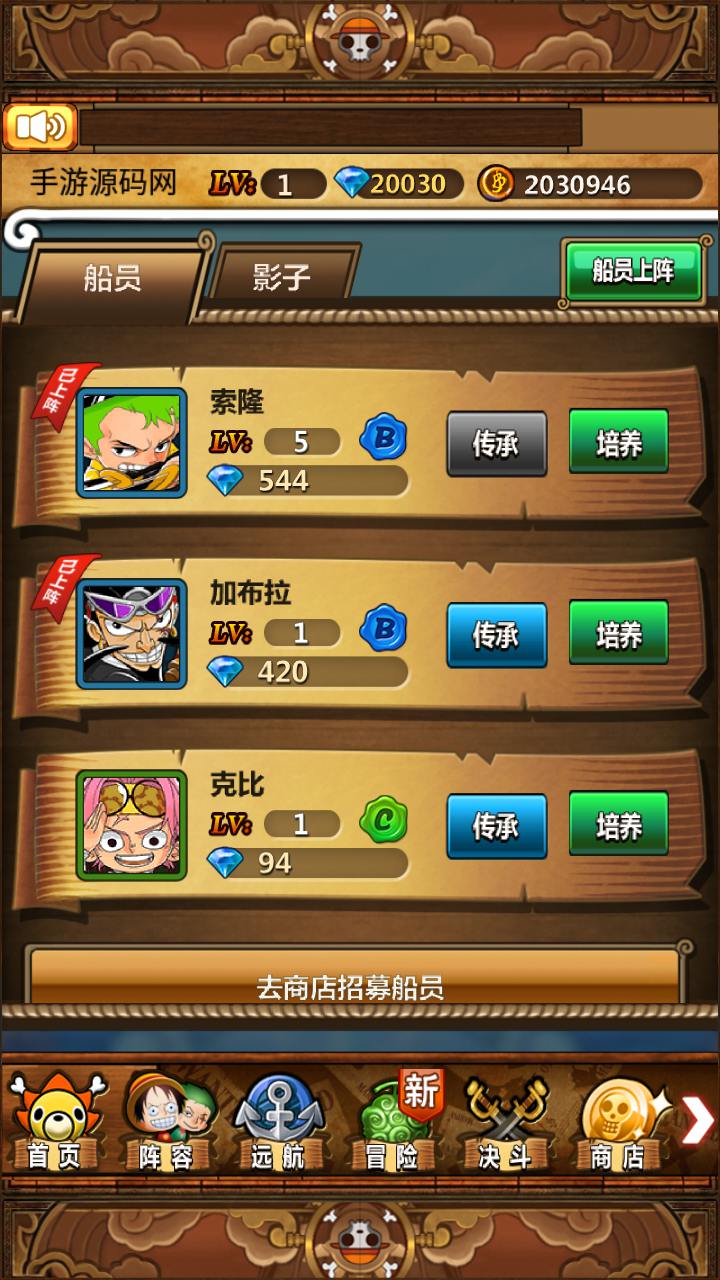Open the 商店 section
The width and height of the screenshot is (720, 1280).
(619, 1121)
